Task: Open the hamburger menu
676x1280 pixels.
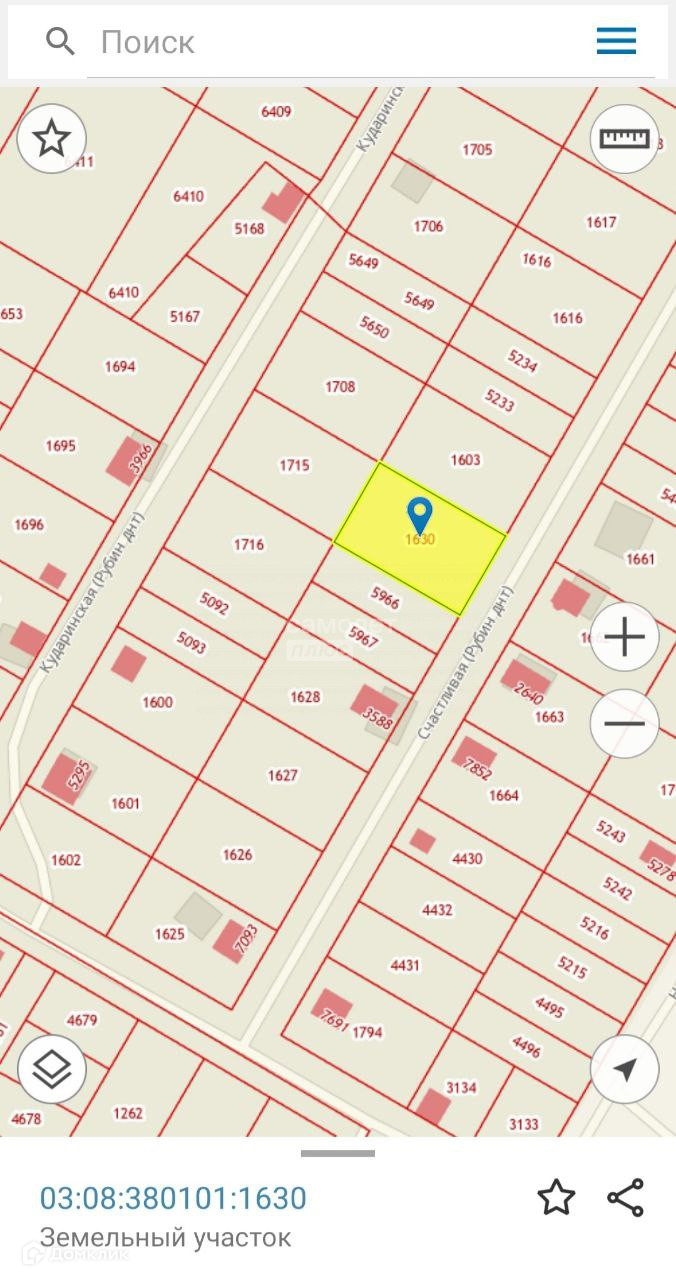Action: (617, 41)
